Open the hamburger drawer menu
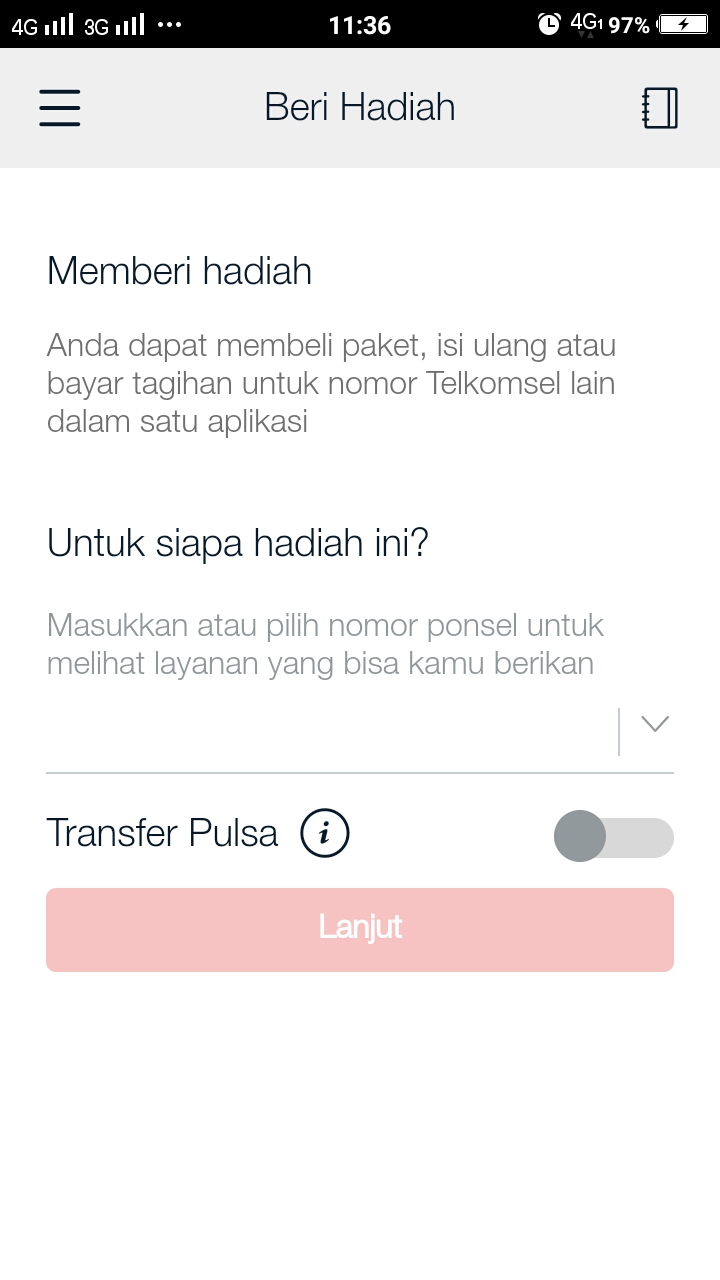The image size is (720, 1280). [60, 107]
